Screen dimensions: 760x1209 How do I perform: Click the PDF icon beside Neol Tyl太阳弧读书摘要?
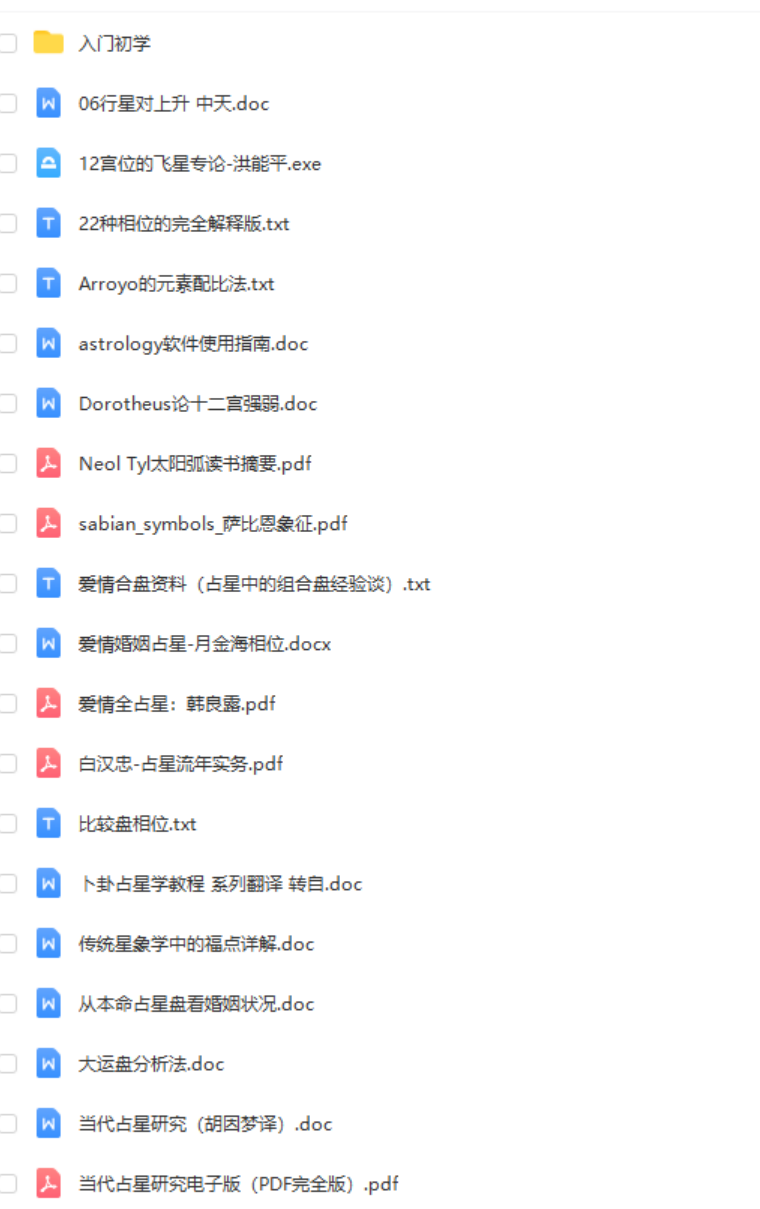click(x=47, y=463)
